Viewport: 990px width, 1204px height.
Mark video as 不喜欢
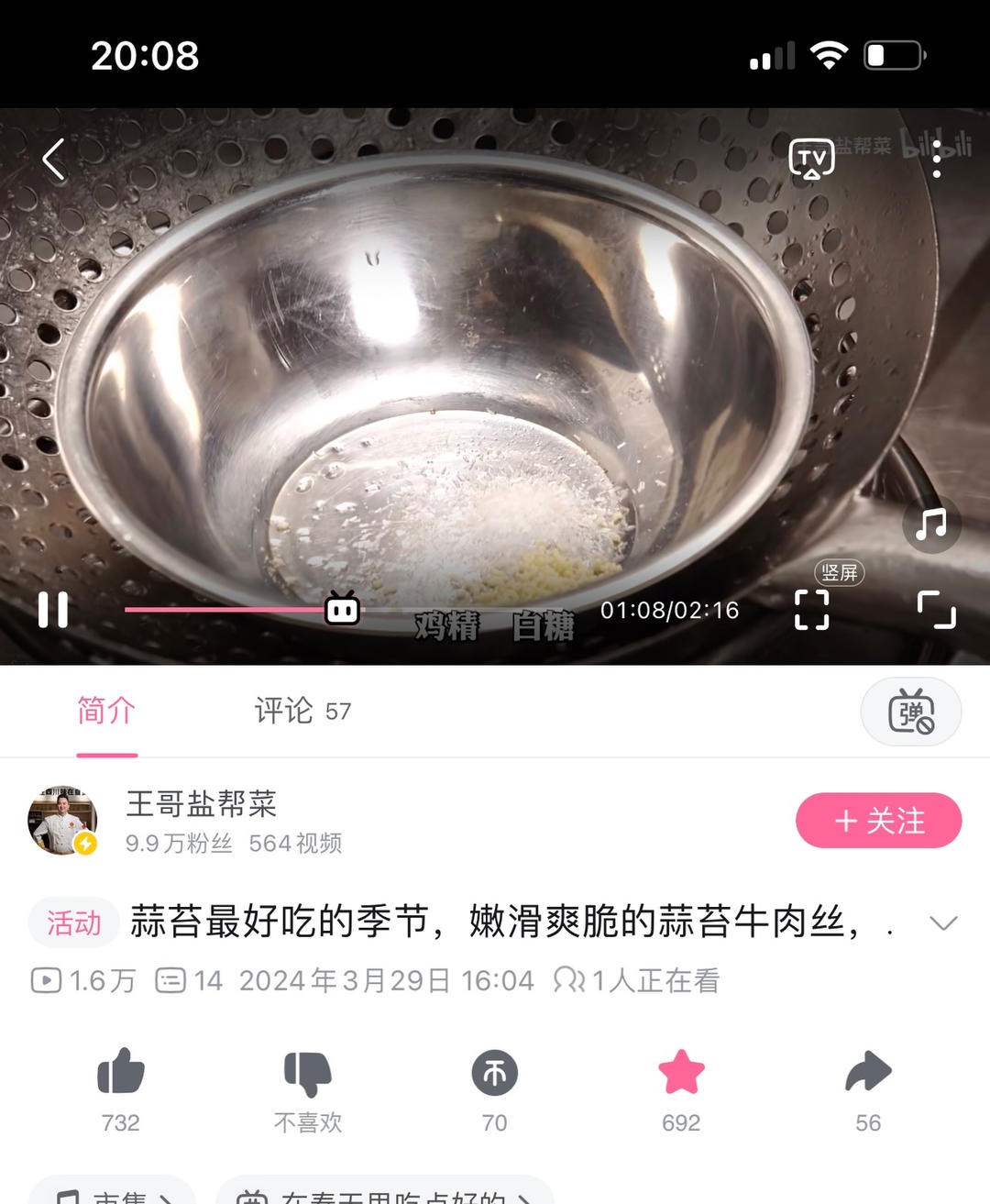tap(308, 1073)
